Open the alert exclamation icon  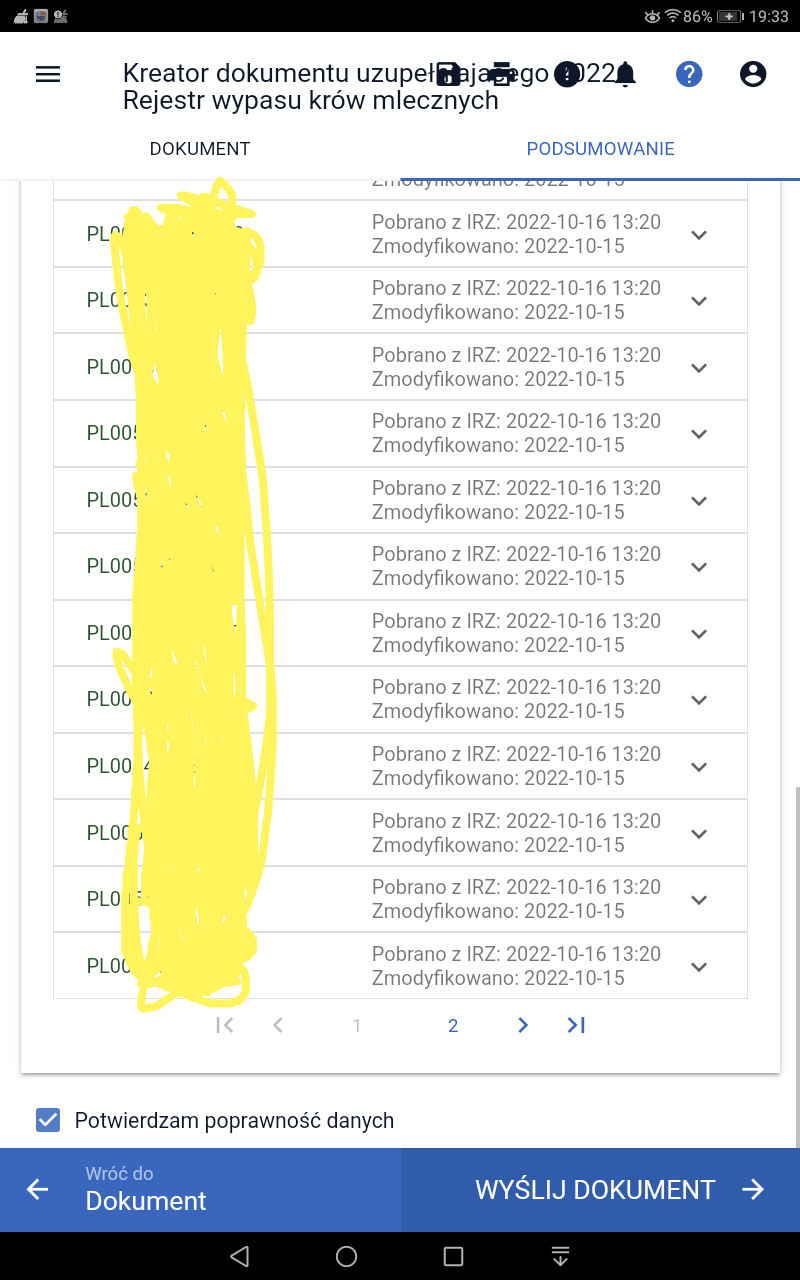567,74
